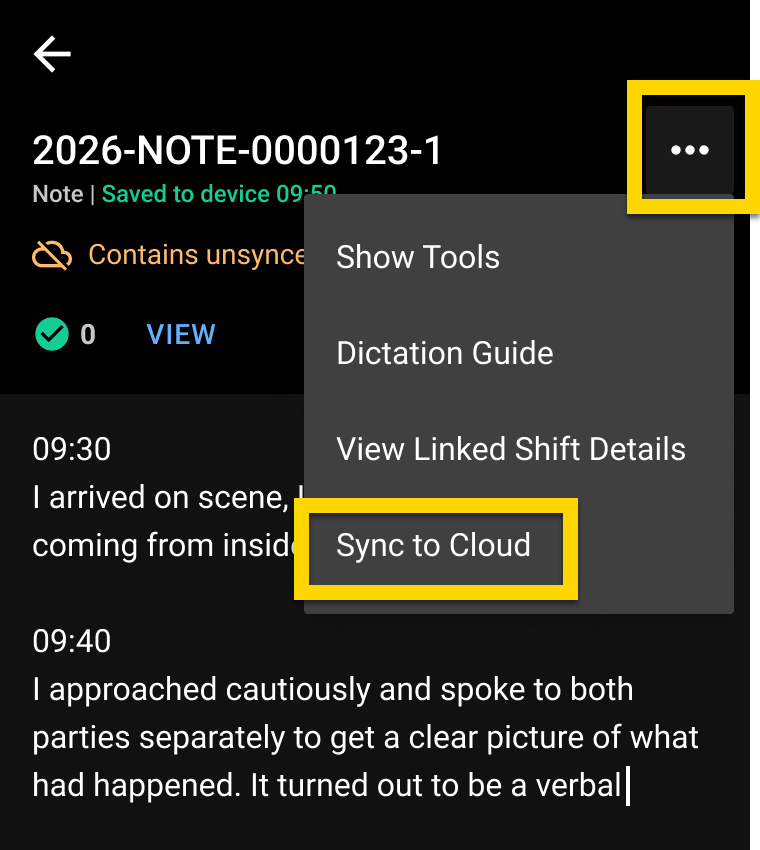Image resolution: width=760 pixels, height=850 pixels.
Task: Go back using the arrow icon
Action: coord(52,54)
